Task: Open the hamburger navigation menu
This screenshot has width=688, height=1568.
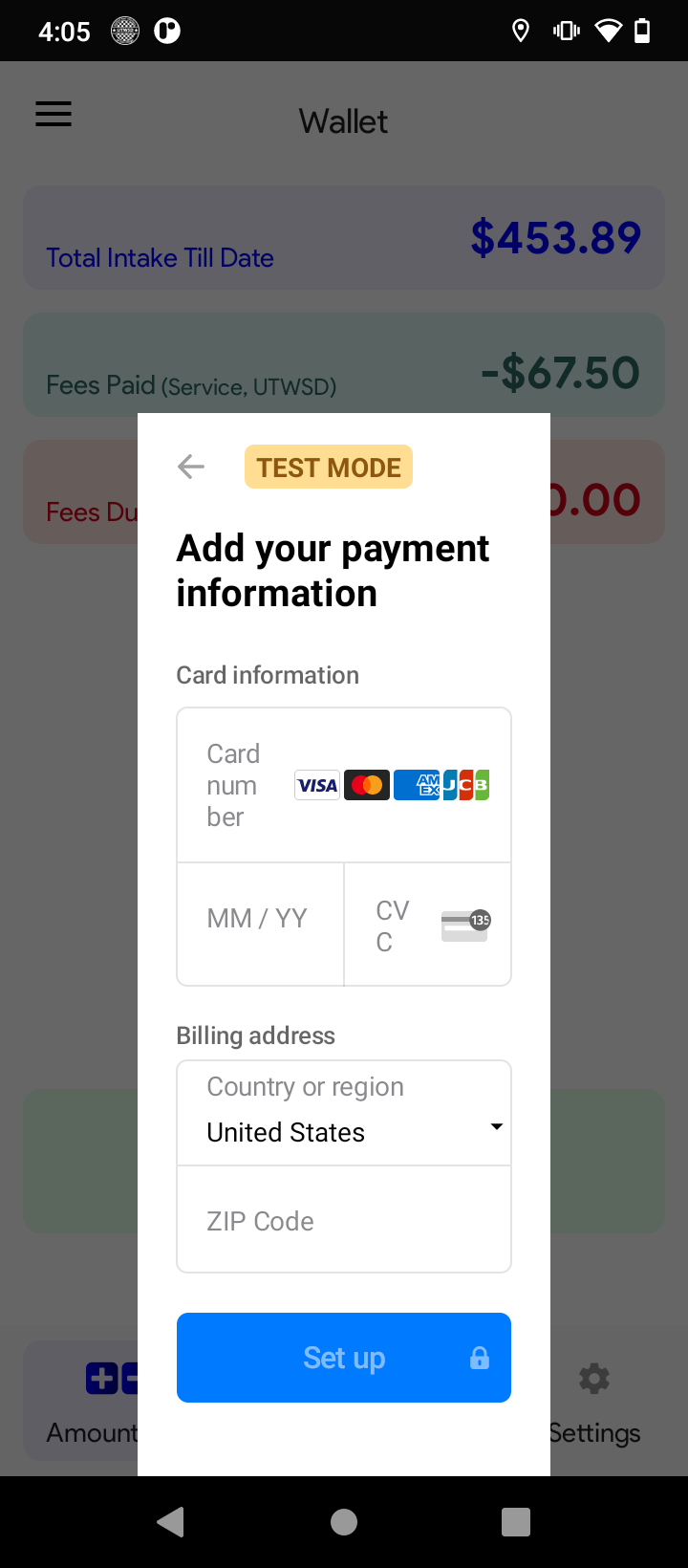Action: point(54,114)
